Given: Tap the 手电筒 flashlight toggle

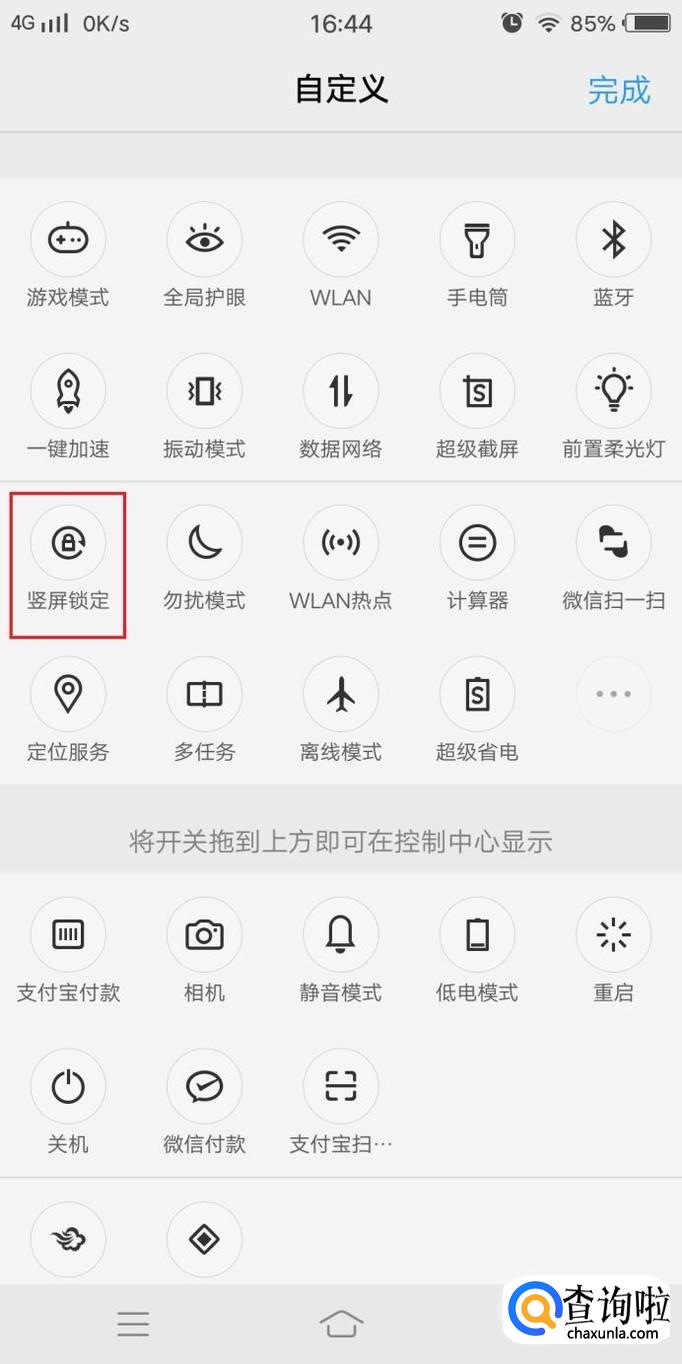Looking at the screenshot, I should [477, 240].
